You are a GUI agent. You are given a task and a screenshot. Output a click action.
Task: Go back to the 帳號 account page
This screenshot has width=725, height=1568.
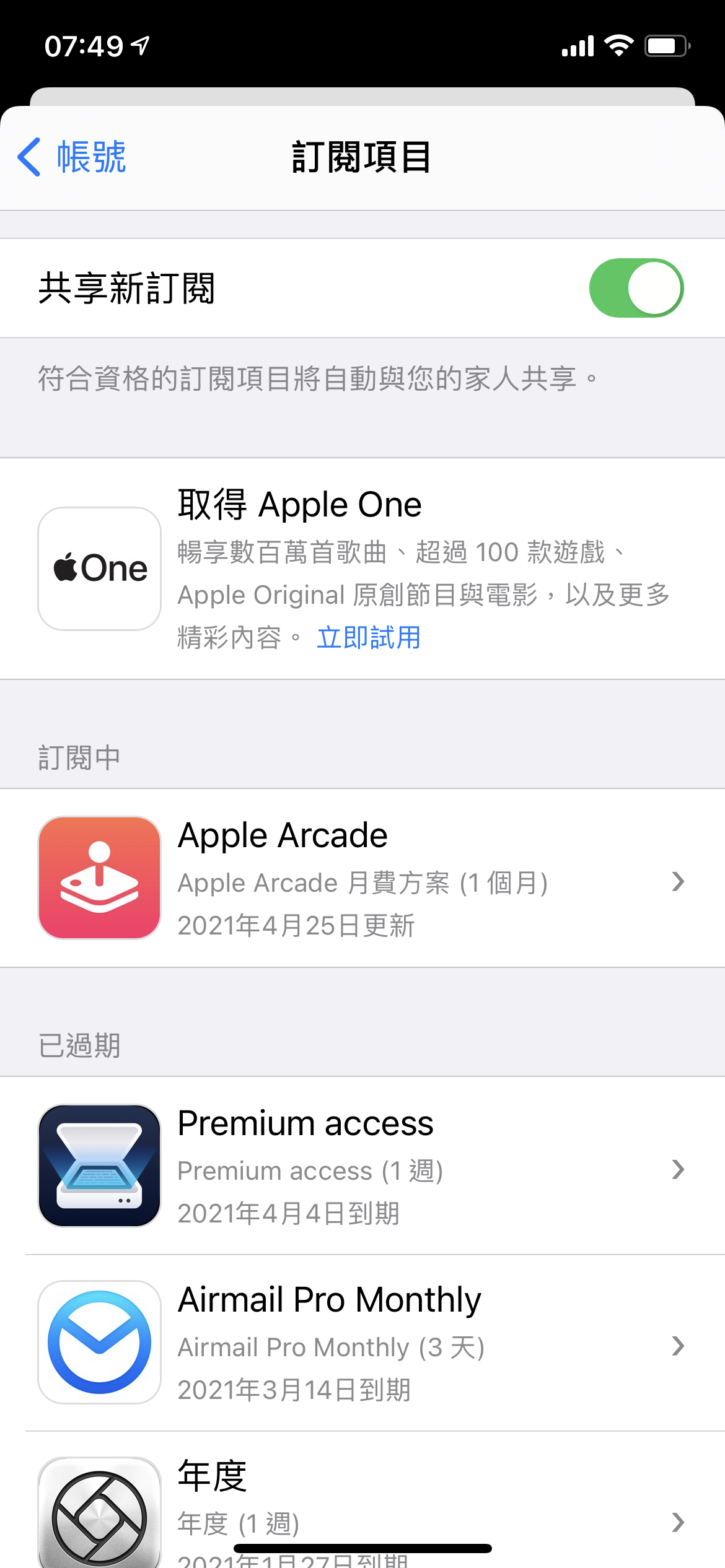pos(72,157)
